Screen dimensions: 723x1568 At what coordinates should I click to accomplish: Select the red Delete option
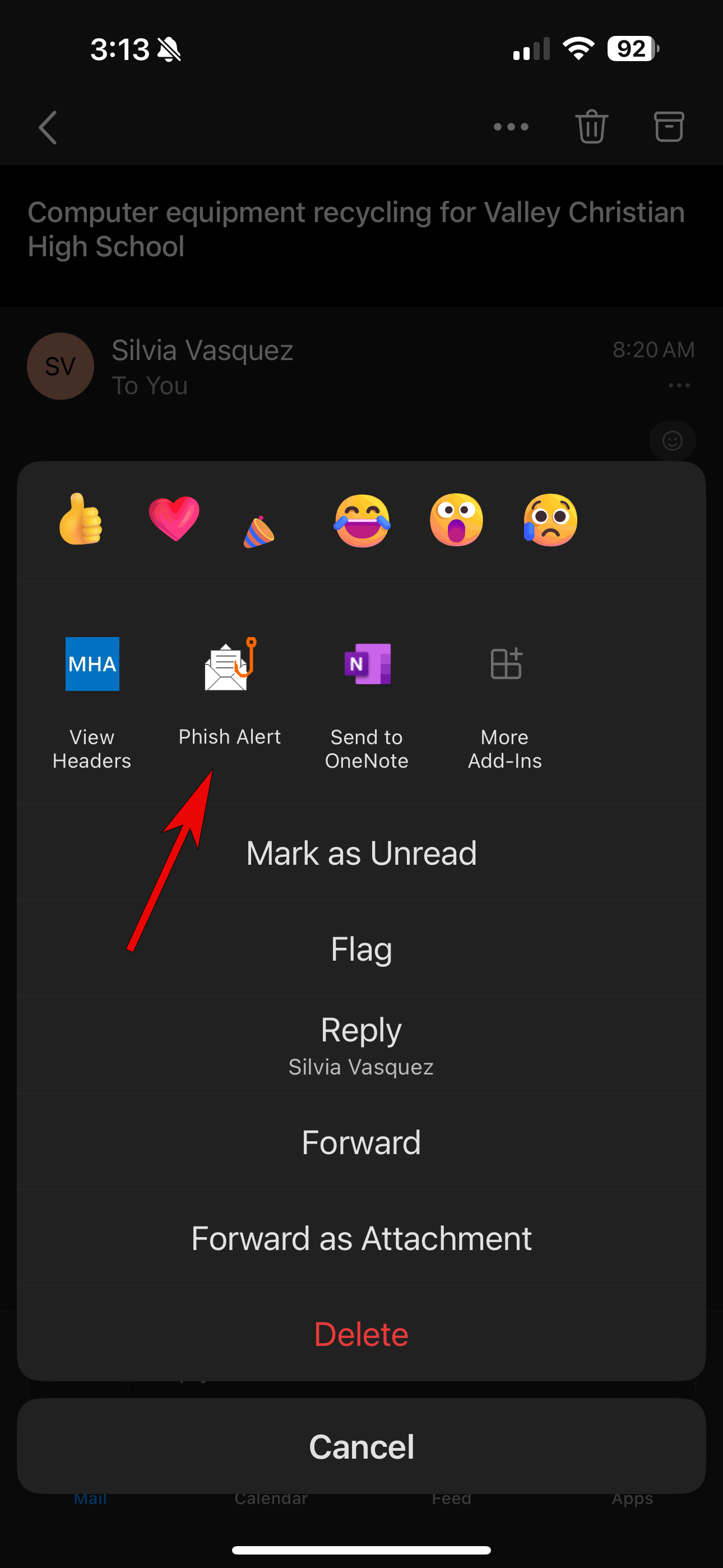tap(361, 1333)
